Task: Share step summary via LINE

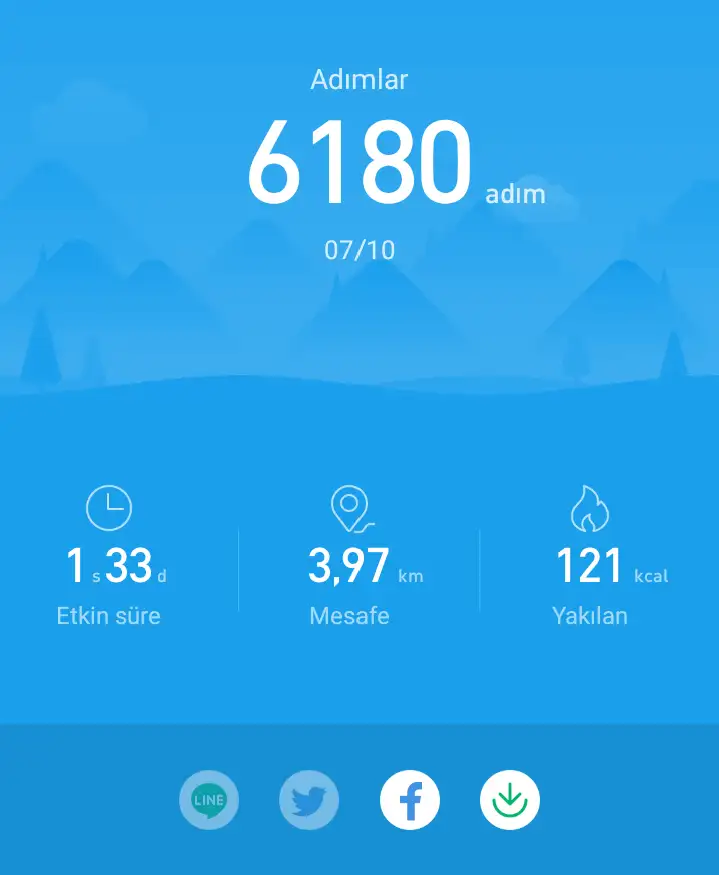Action: 209,800
